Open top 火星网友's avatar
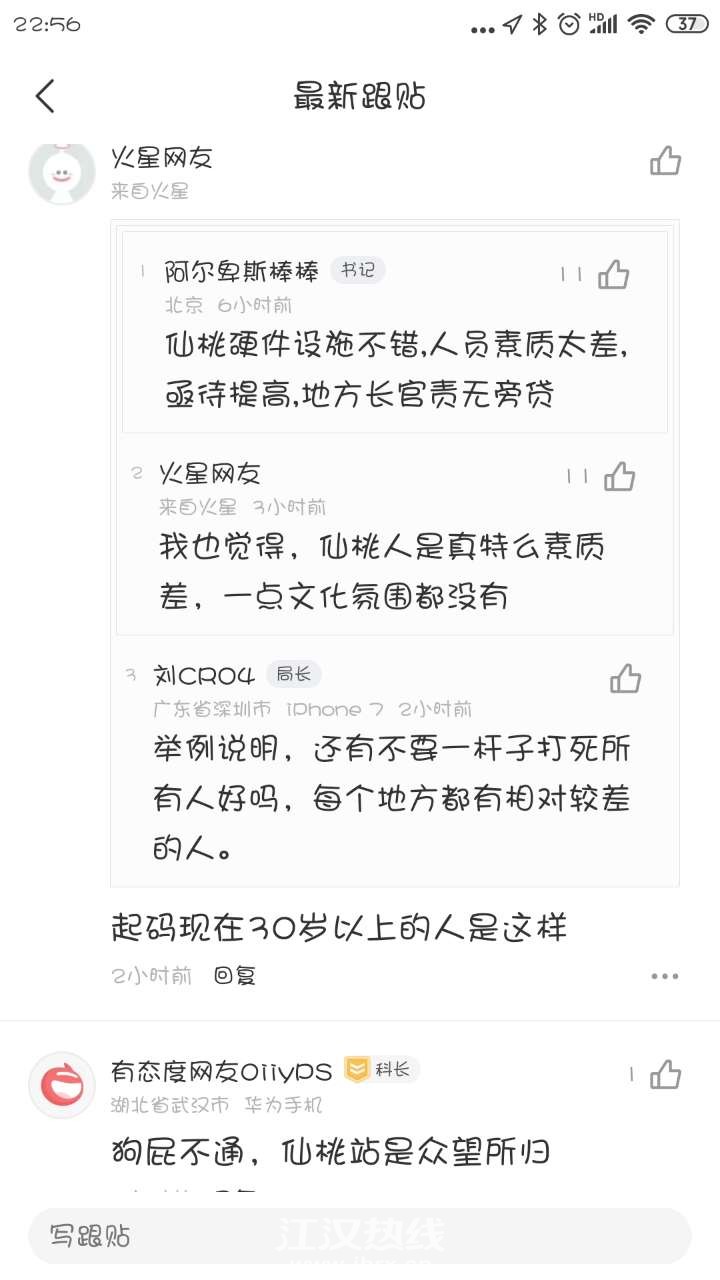The height and width of the screenshot is (1280, 720). pos(62,172)
